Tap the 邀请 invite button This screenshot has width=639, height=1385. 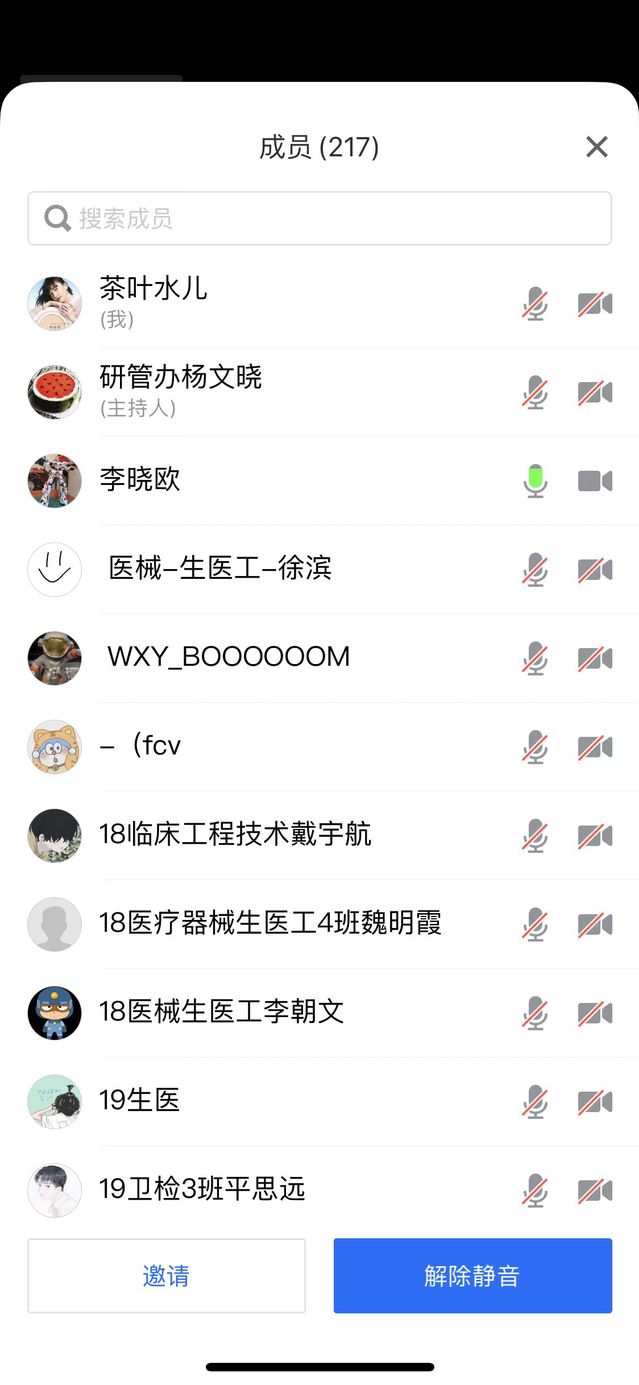(166, 1276)
